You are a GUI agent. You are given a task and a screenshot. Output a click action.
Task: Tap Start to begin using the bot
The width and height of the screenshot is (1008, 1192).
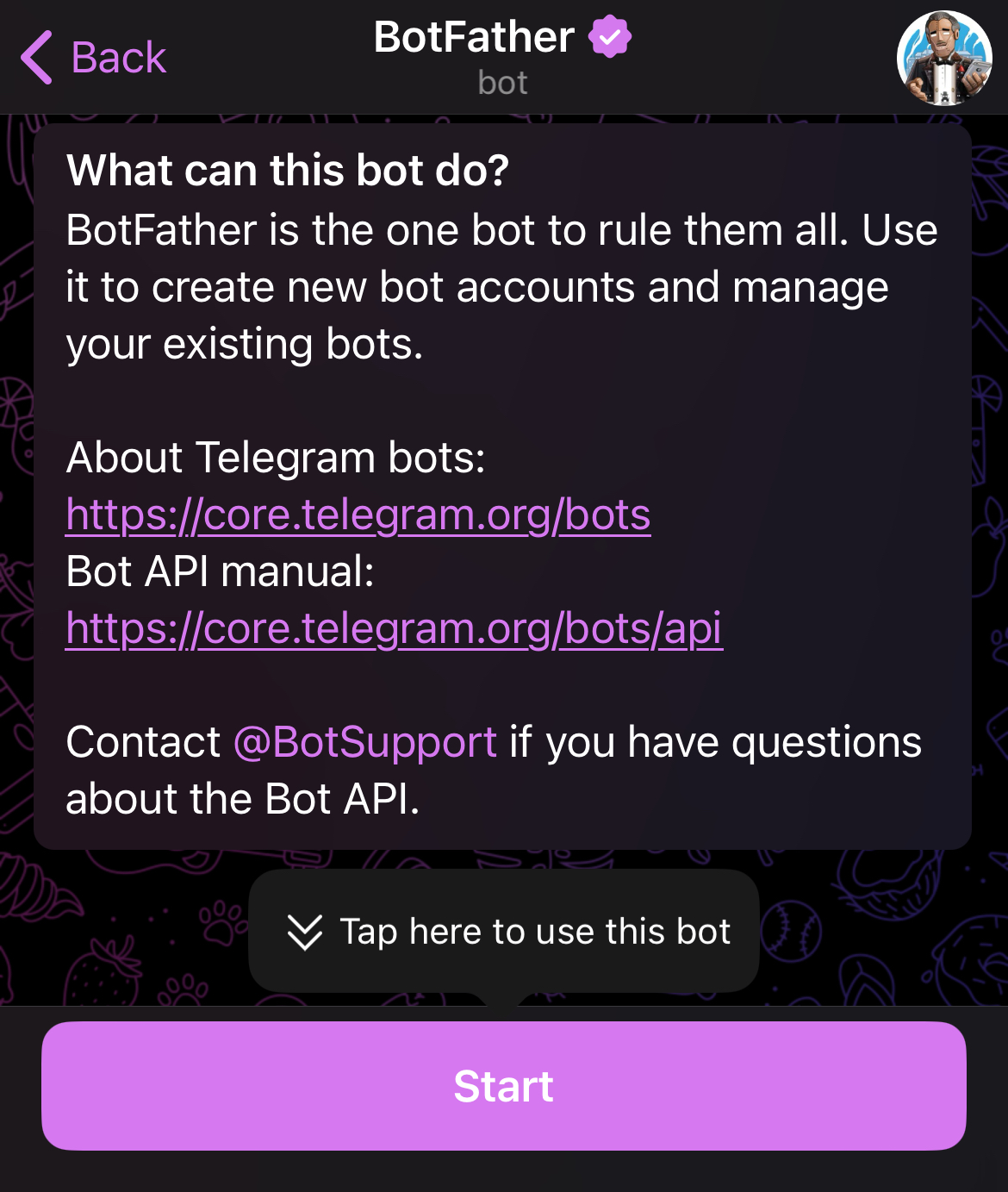pyautogui.click(x=504, y=1086)
